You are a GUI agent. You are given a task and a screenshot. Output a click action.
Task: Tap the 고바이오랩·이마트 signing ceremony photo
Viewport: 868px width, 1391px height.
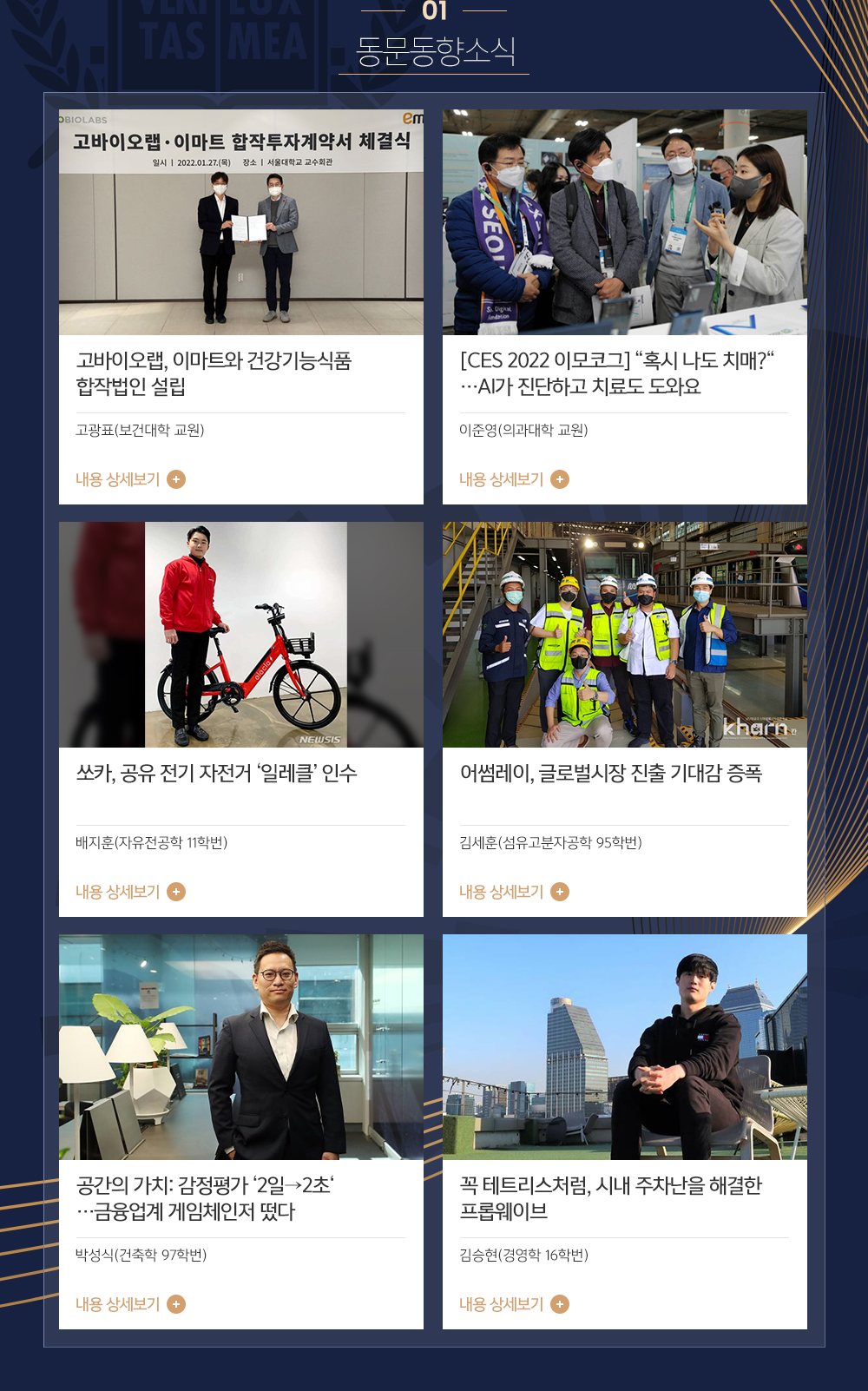[241, 222]
